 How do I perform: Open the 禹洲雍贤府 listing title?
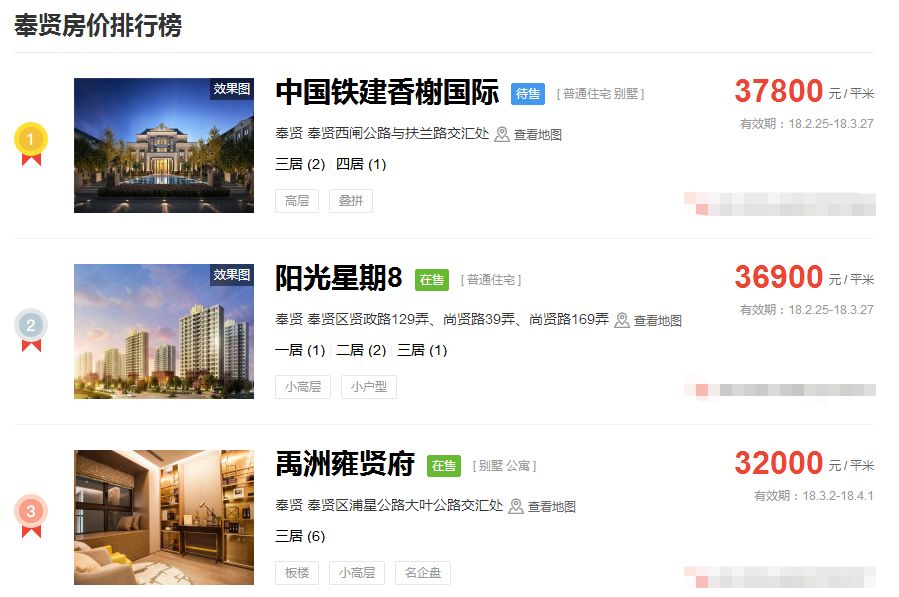click(345, 465)
